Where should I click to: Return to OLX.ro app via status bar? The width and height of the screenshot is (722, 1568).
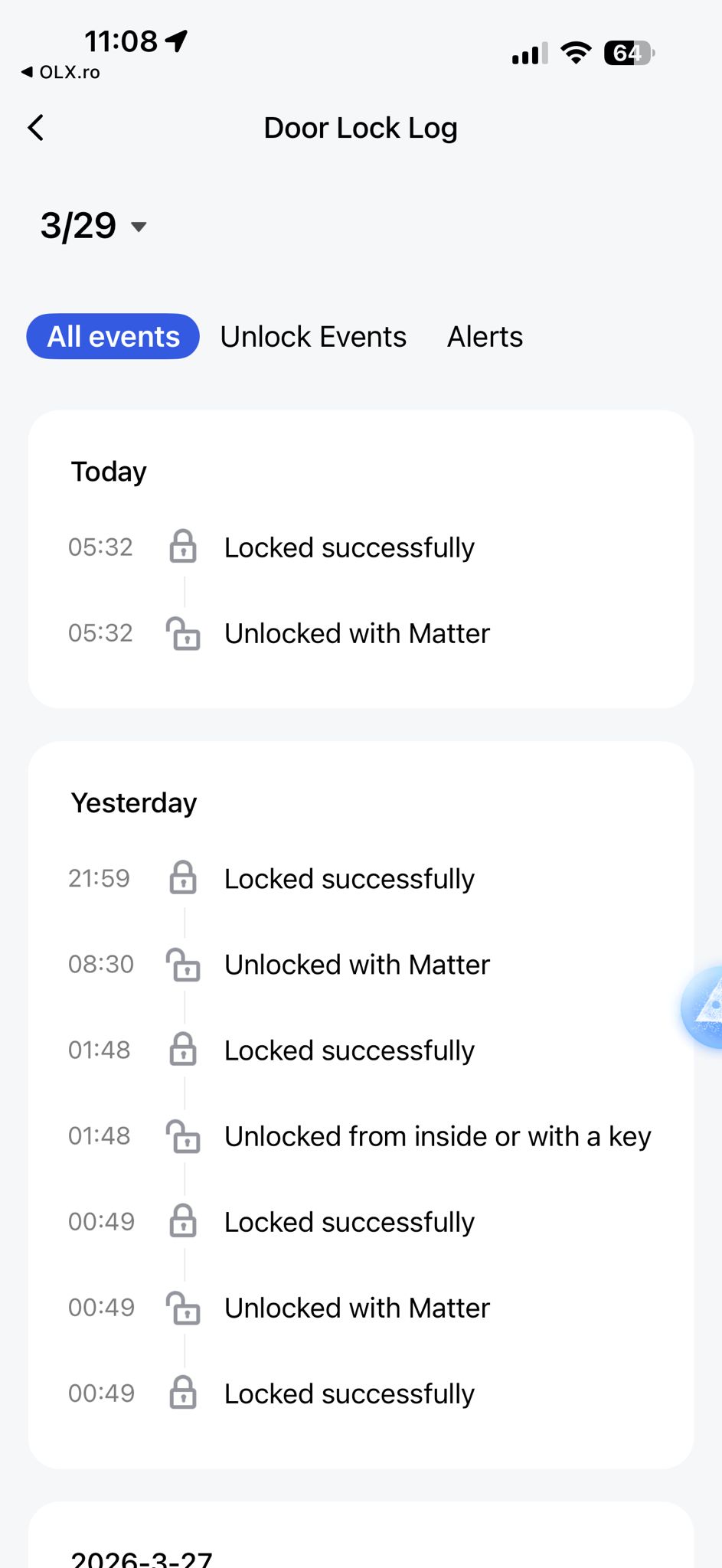60,72
